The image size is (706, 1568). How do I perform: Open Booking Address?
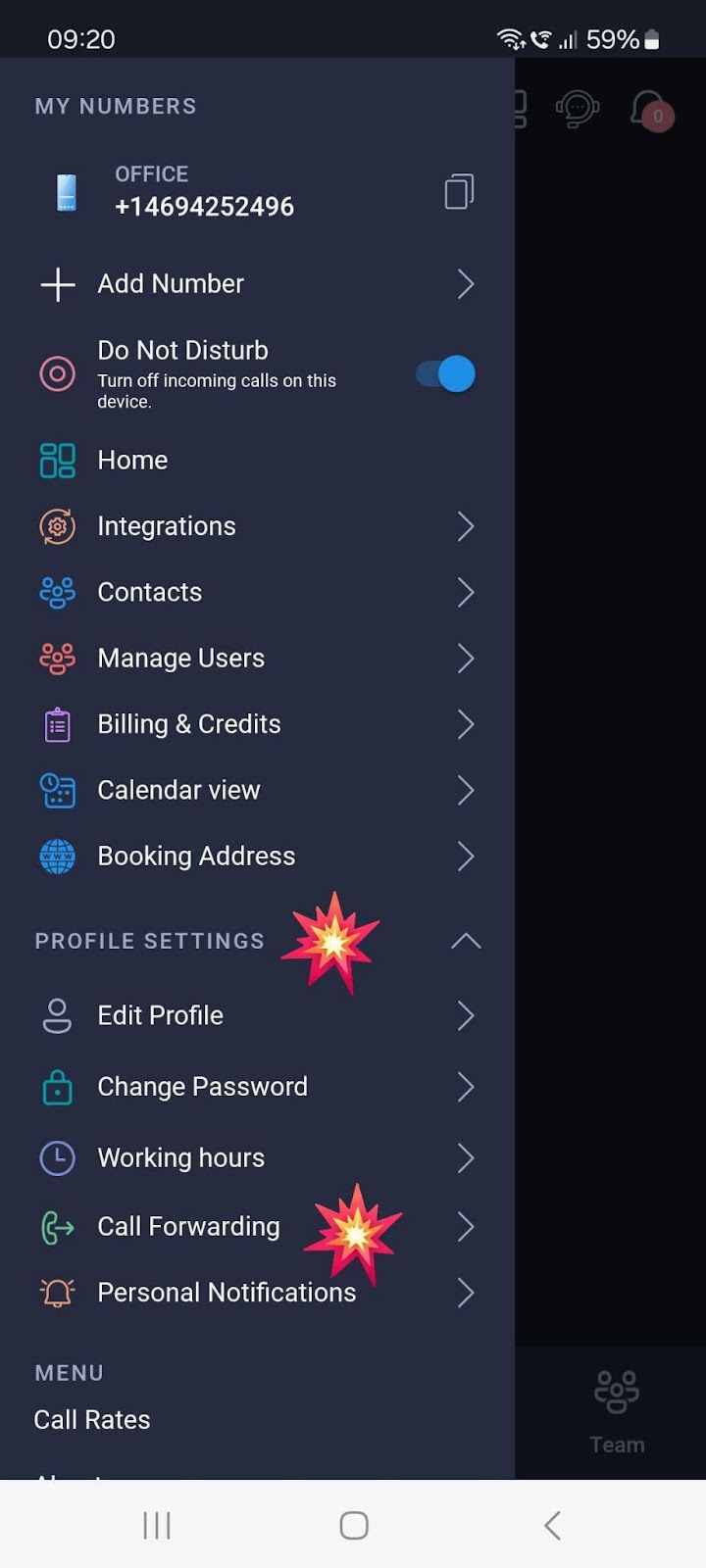257,856
